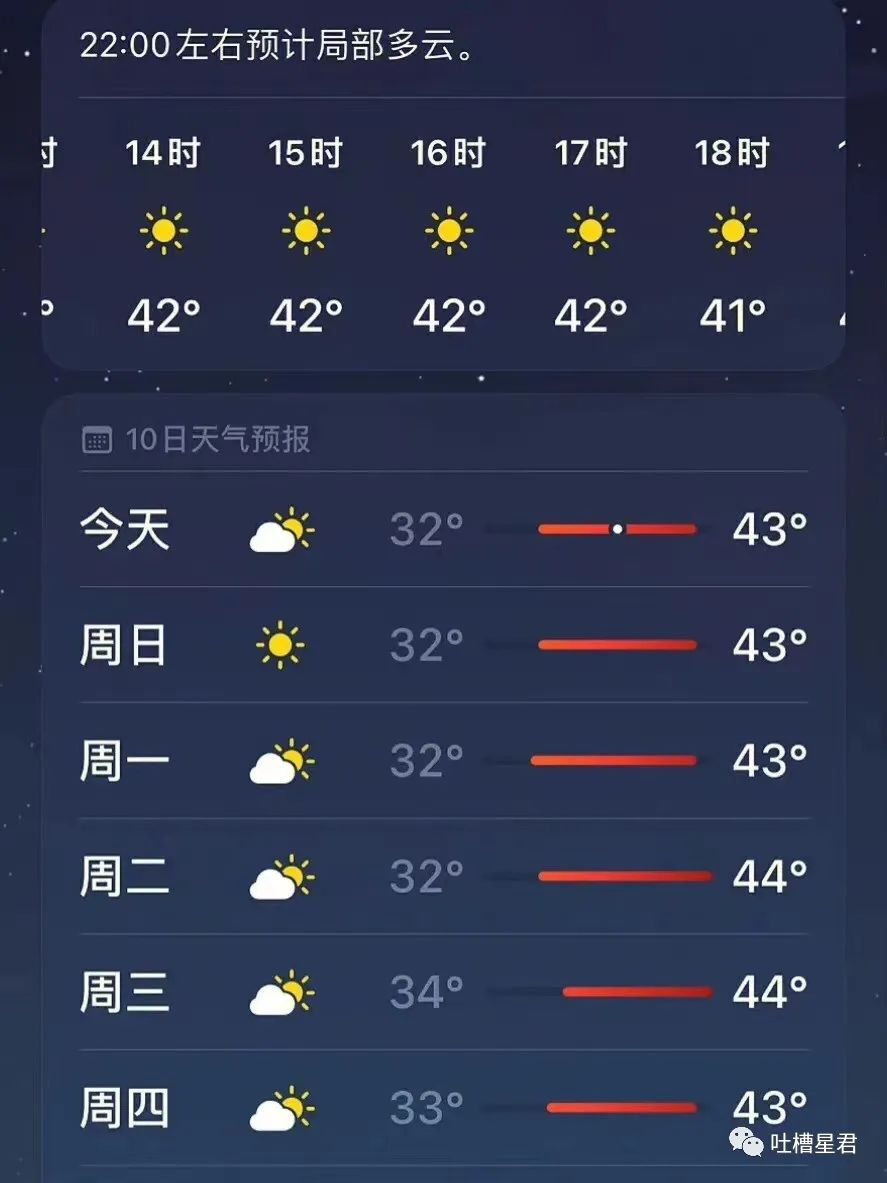Tap the partly cloudy icon for 周四

click(x=282, y=1108)
